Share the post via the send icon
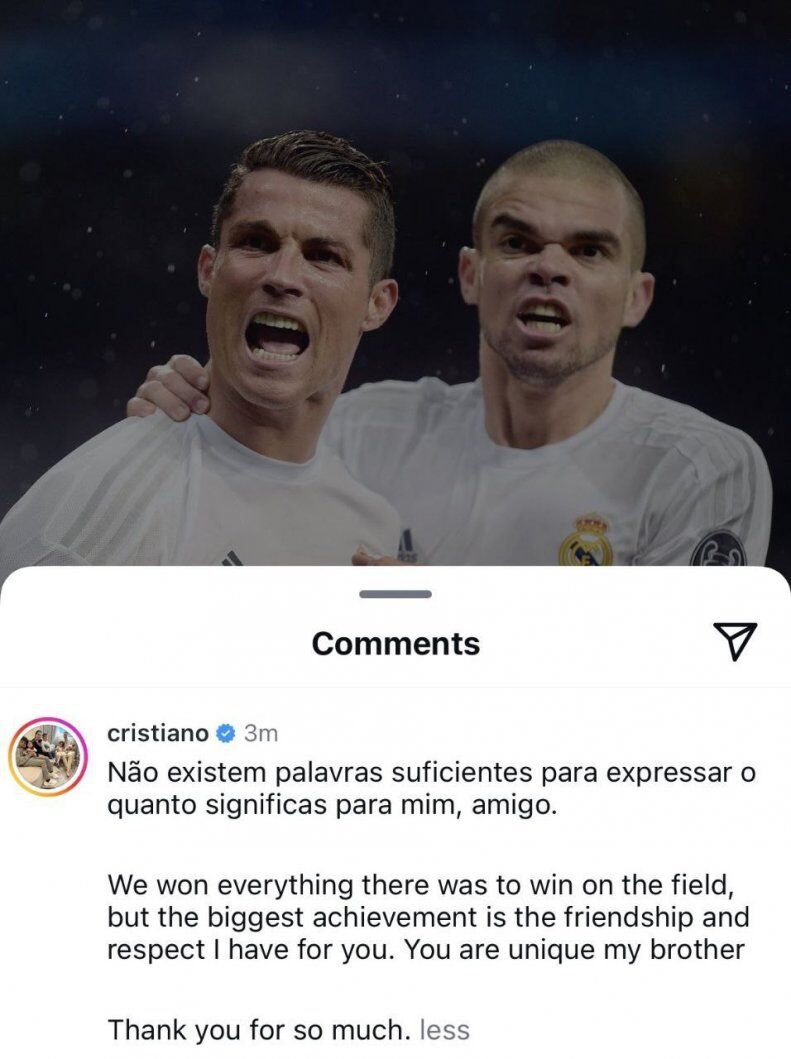The height and width of the screenshot is (1059, 791). (735, 640)
